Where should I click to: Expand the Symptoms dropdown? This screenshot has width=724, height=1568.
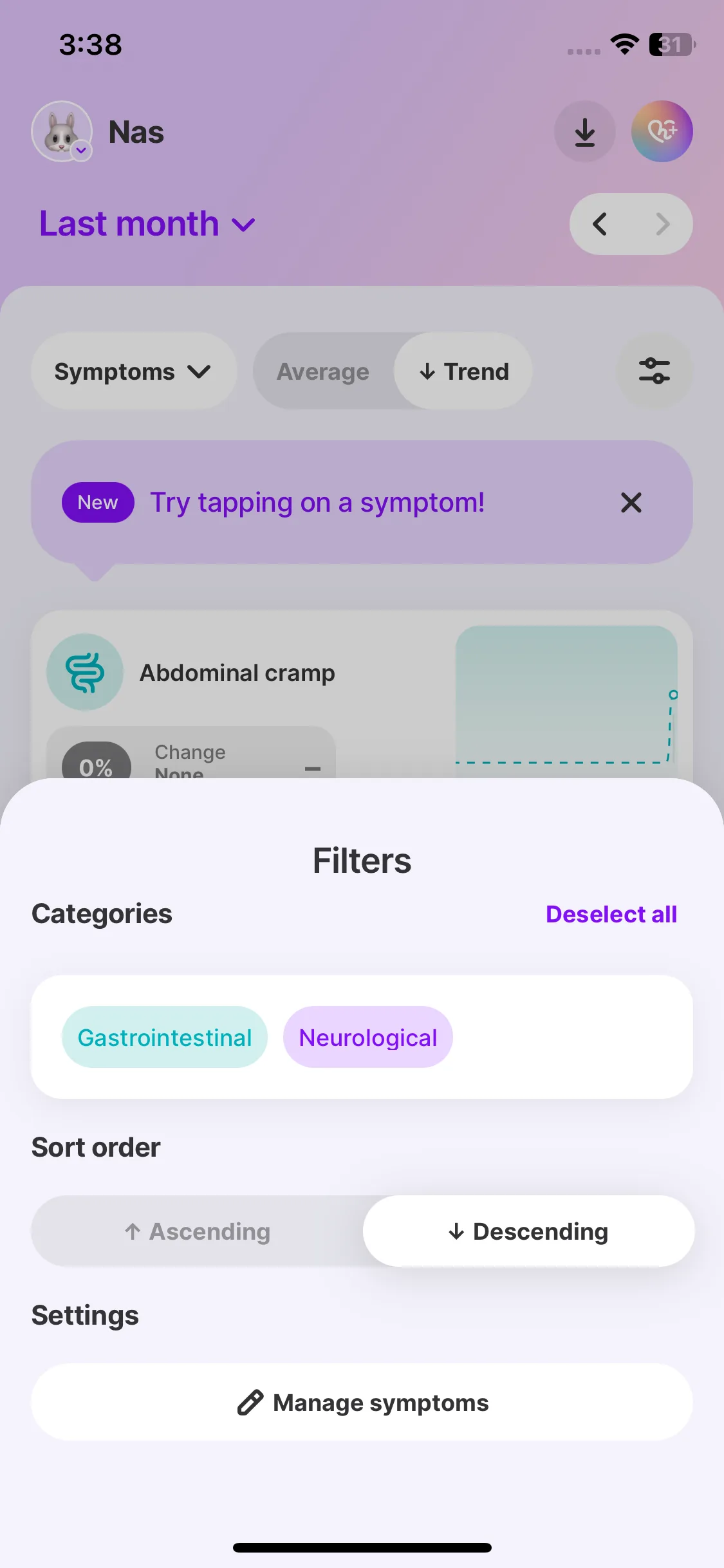pyautogui.click(x=134, y=371)
